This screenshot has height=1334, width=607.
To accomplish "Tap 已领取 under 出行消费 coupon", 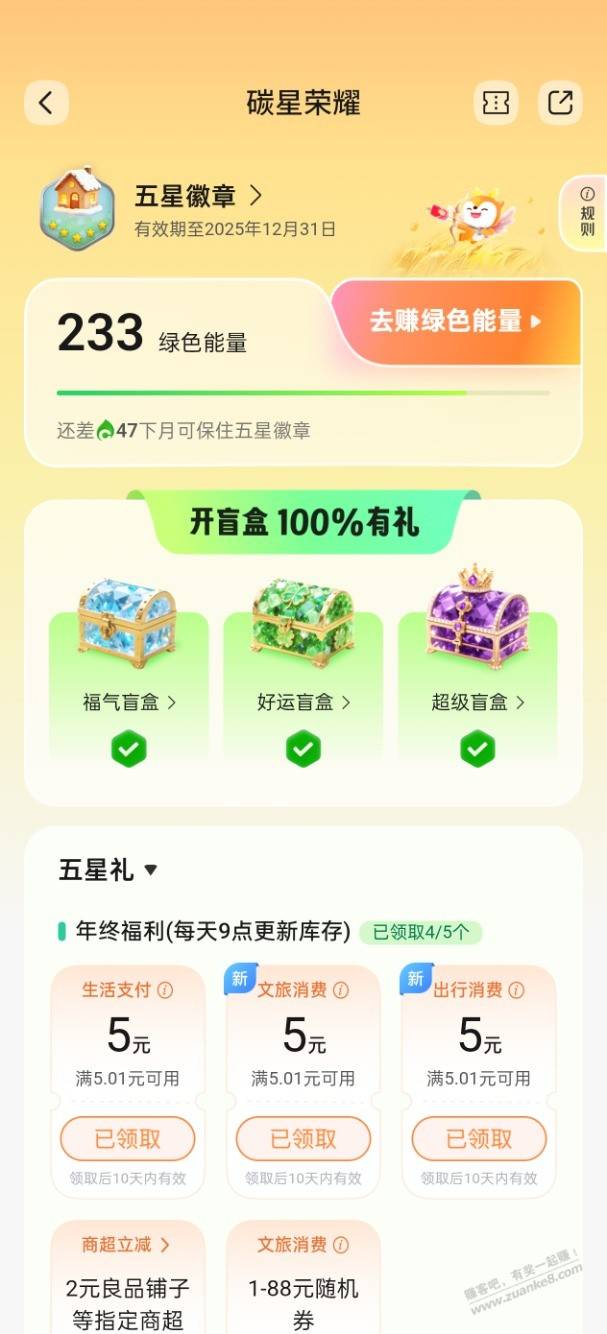I will click(479, 1139).
